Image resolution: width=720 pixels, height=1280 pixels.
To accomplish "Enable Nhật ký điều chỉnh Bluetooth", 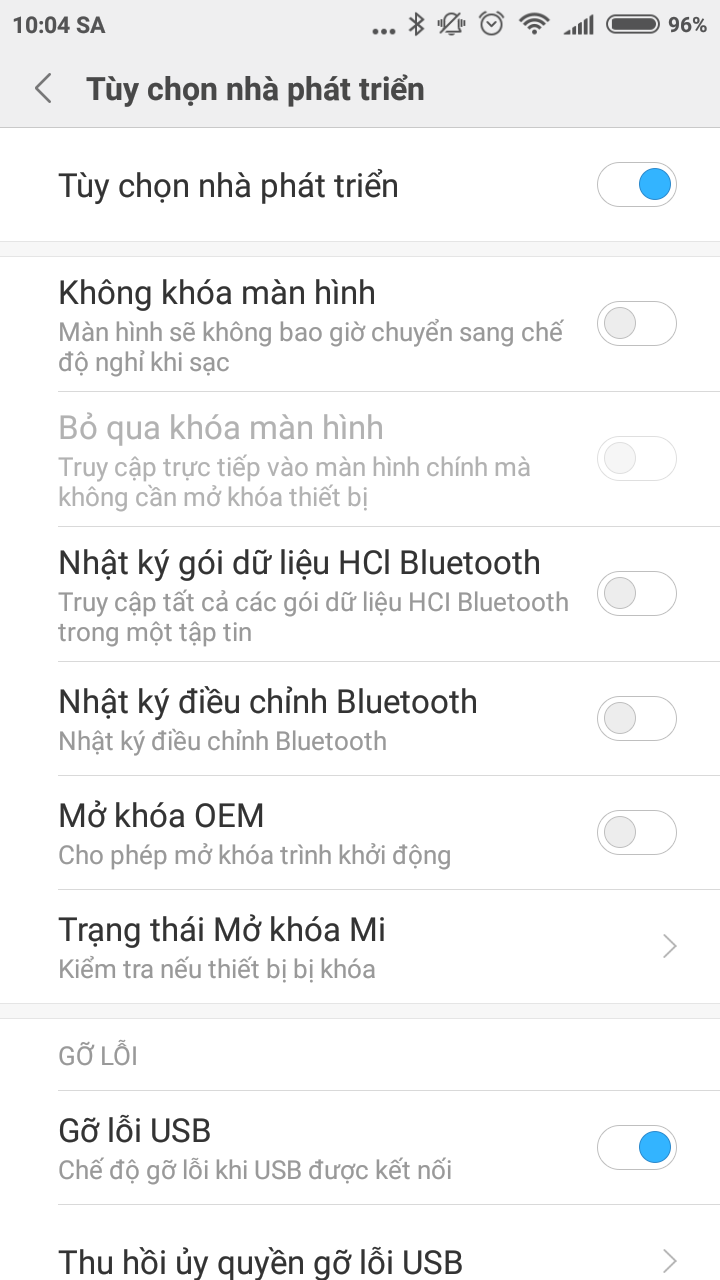I will (x=636, y=718).
